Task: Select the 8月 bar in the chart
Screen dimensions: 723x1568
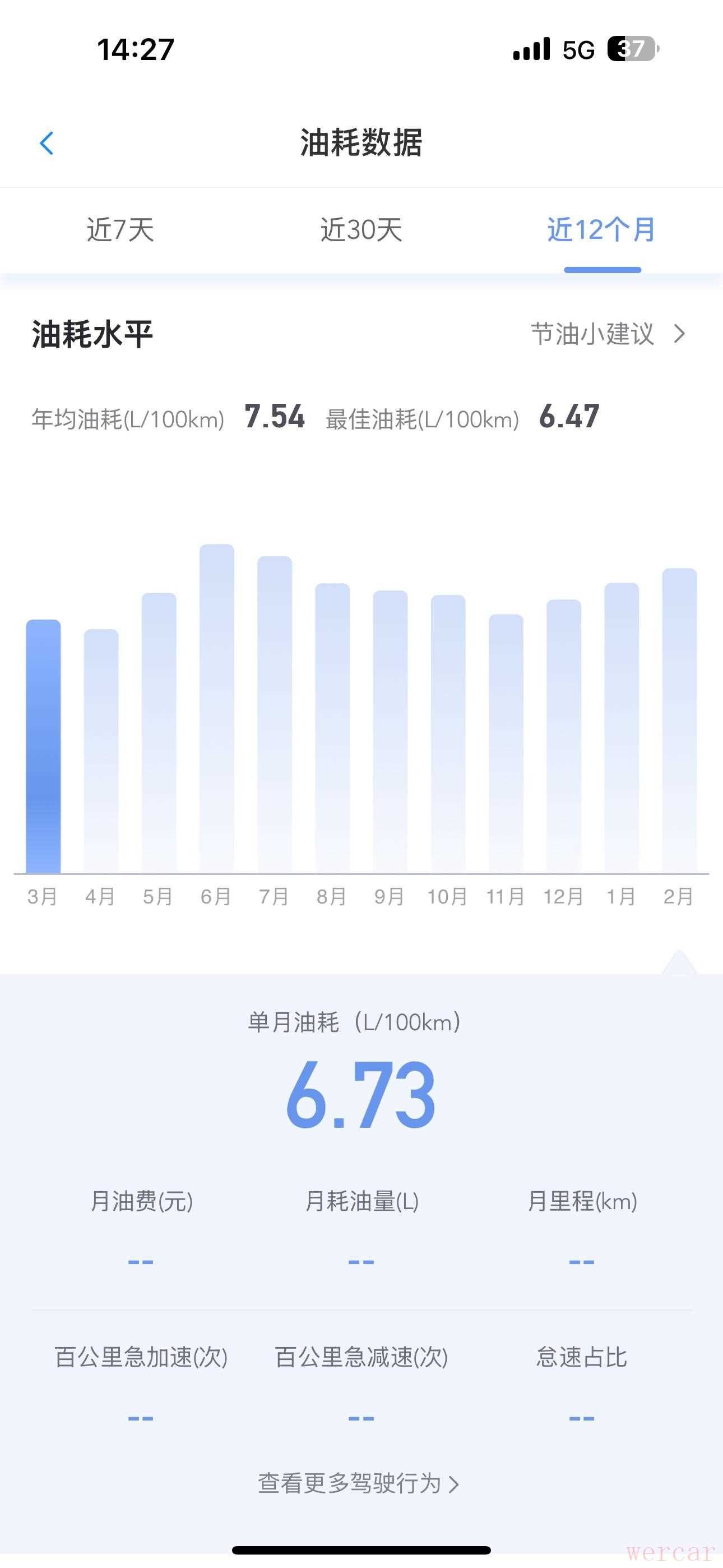Action: tap(332, 728)
